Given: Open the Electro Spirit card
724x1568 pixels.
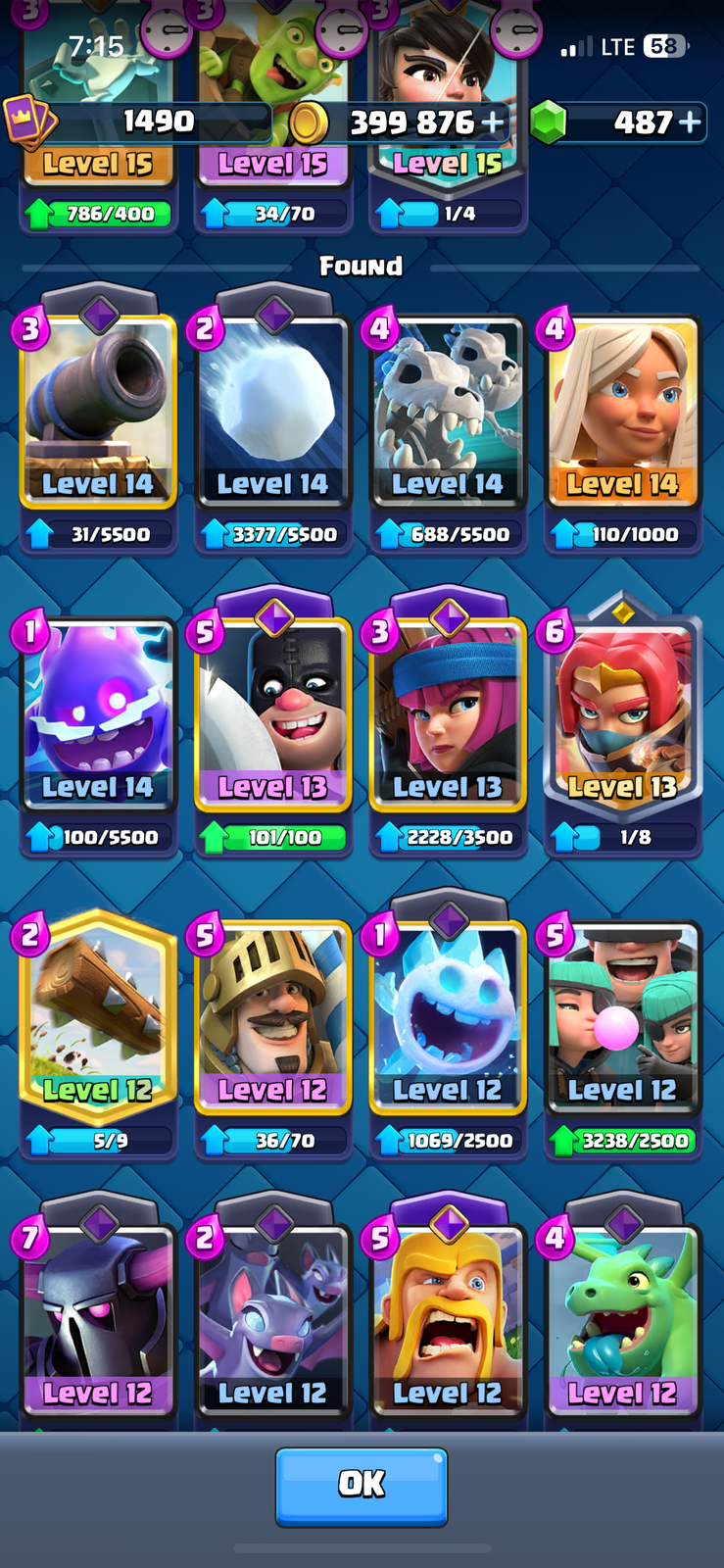Looking at the screenshot, I should click(x=98, y=735).
